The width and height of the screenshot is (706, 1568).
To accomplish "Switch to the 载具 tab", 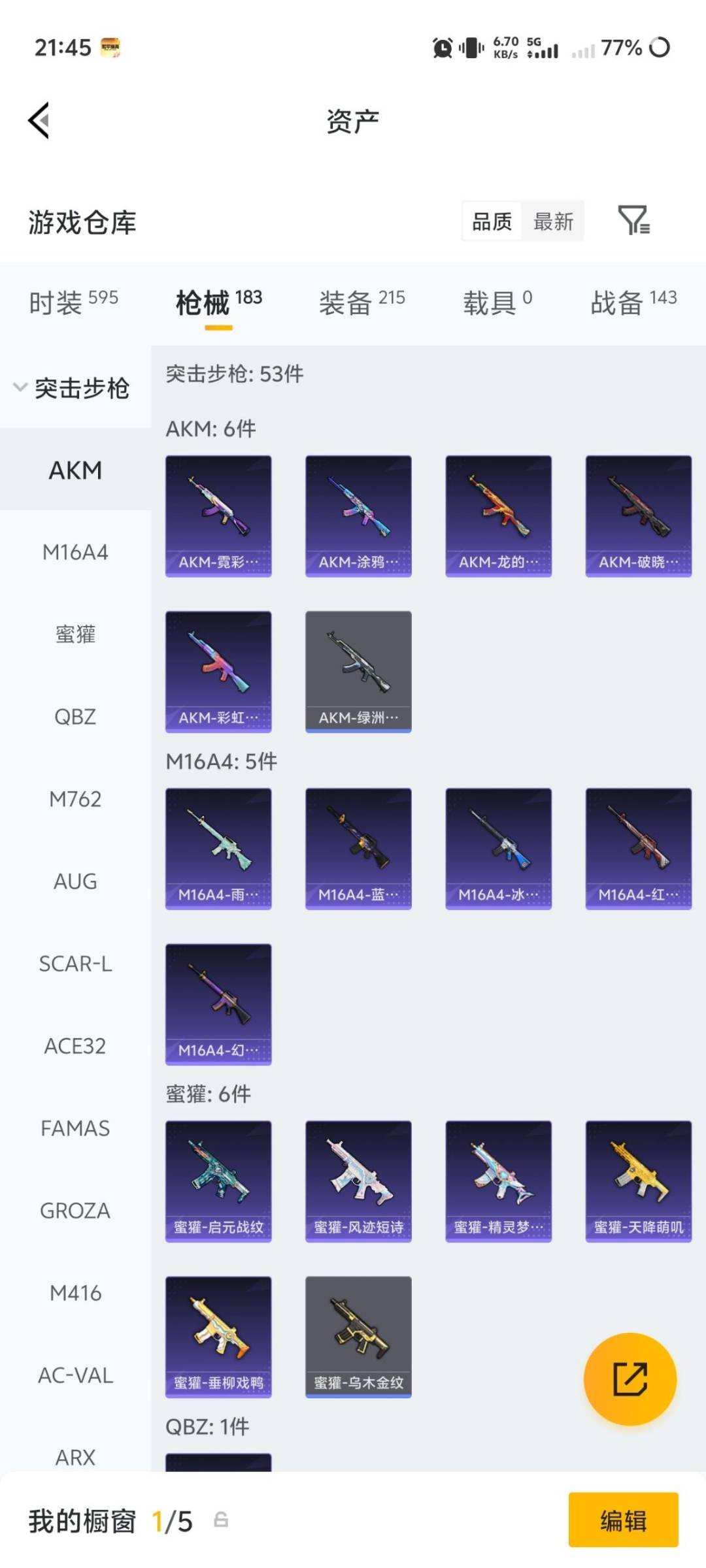I will pos(497,302).
